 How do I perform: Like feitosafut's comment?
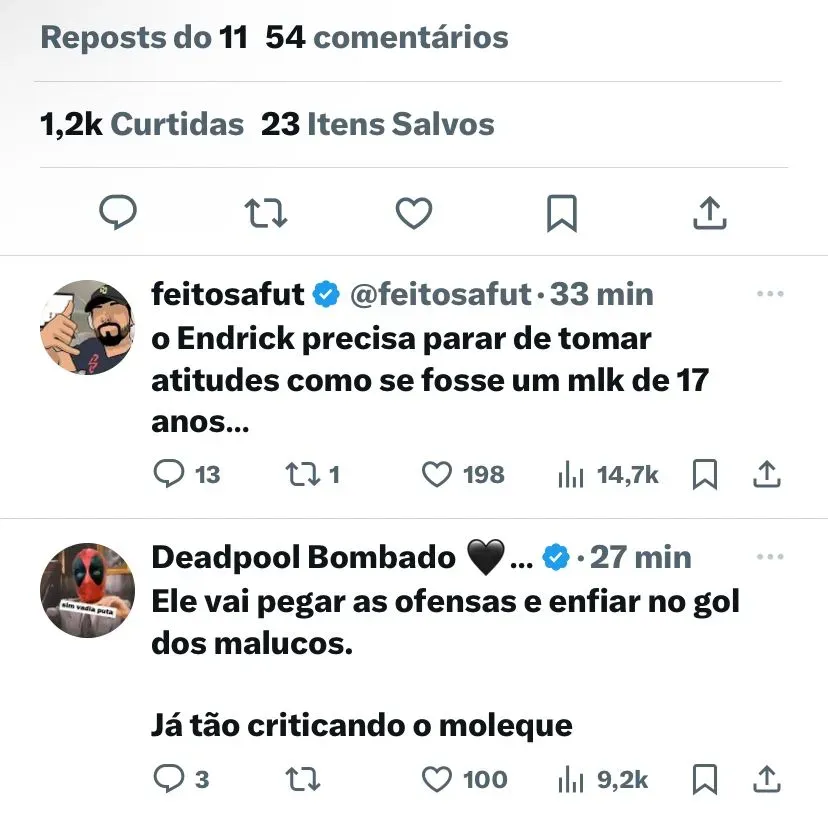click(437, 474)
